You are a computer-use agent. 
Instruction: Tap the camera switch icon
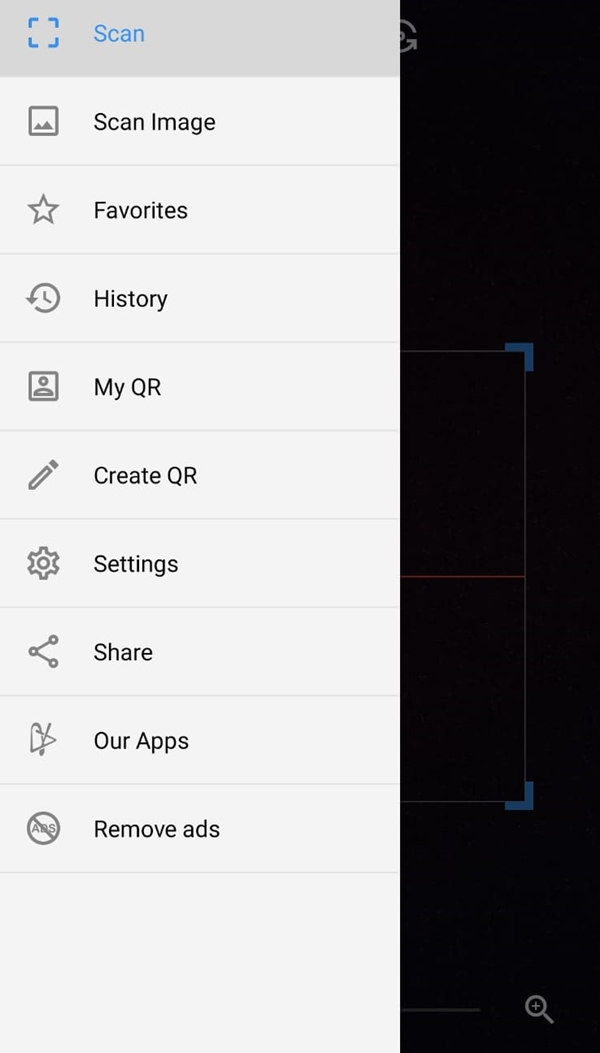point(408,36)
